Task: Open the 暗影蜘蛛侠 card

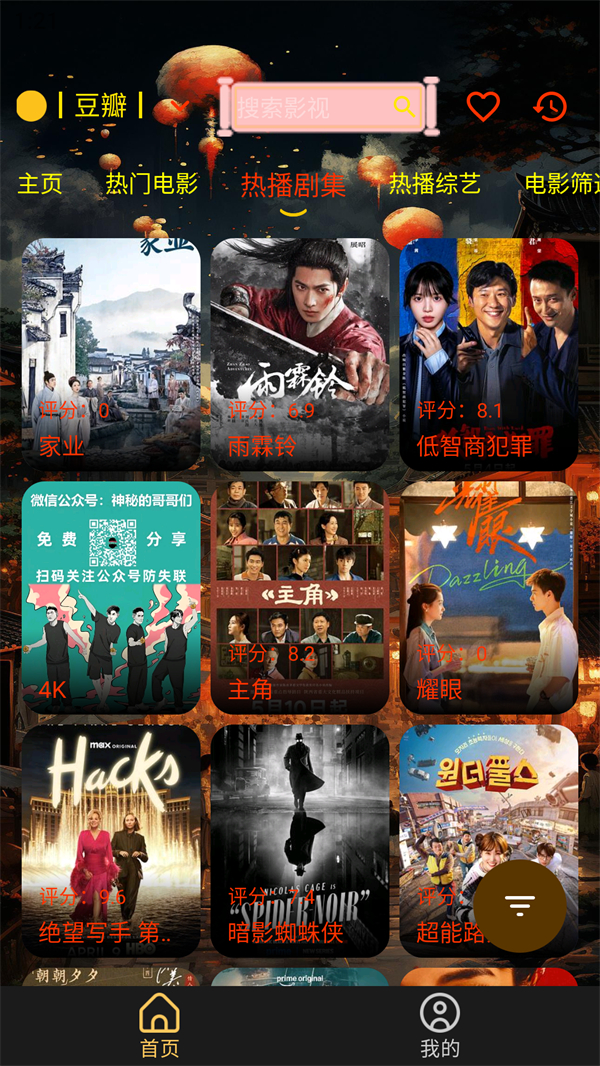Action: [300, 841]
